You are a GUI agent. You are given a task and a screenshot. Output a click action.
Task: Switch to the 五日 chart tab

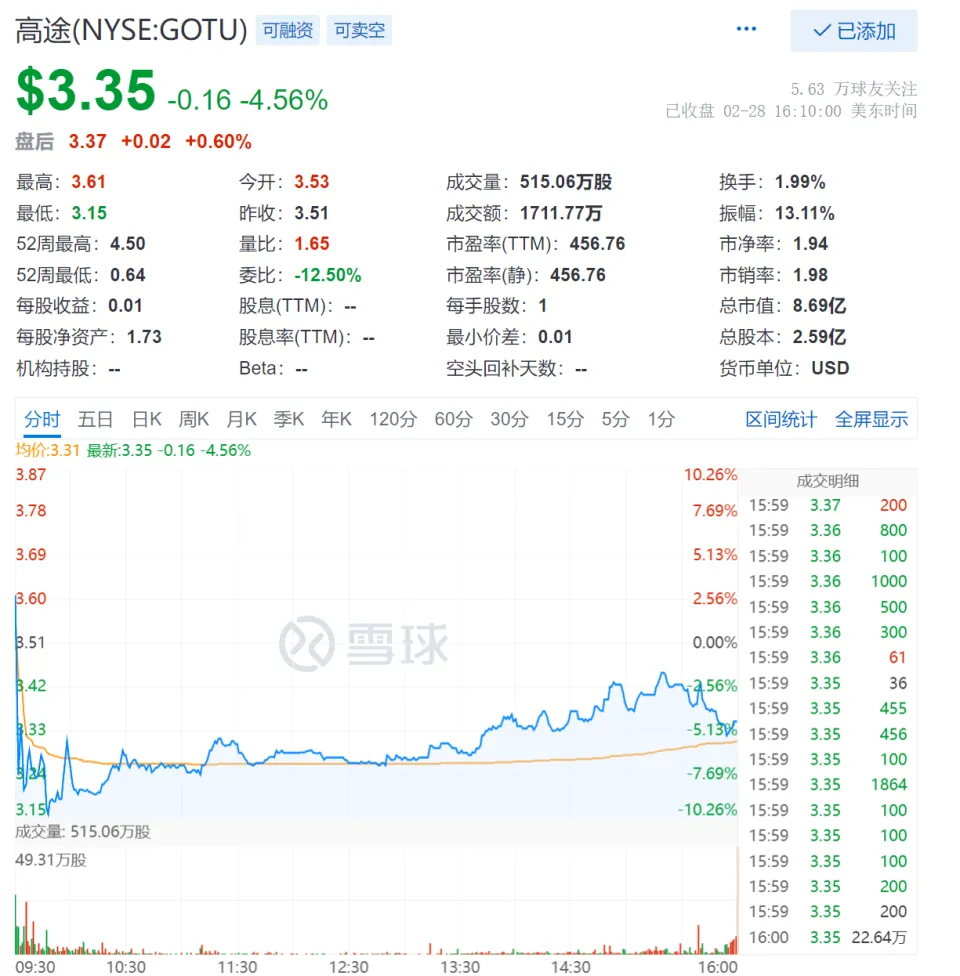tap(95, 420)
